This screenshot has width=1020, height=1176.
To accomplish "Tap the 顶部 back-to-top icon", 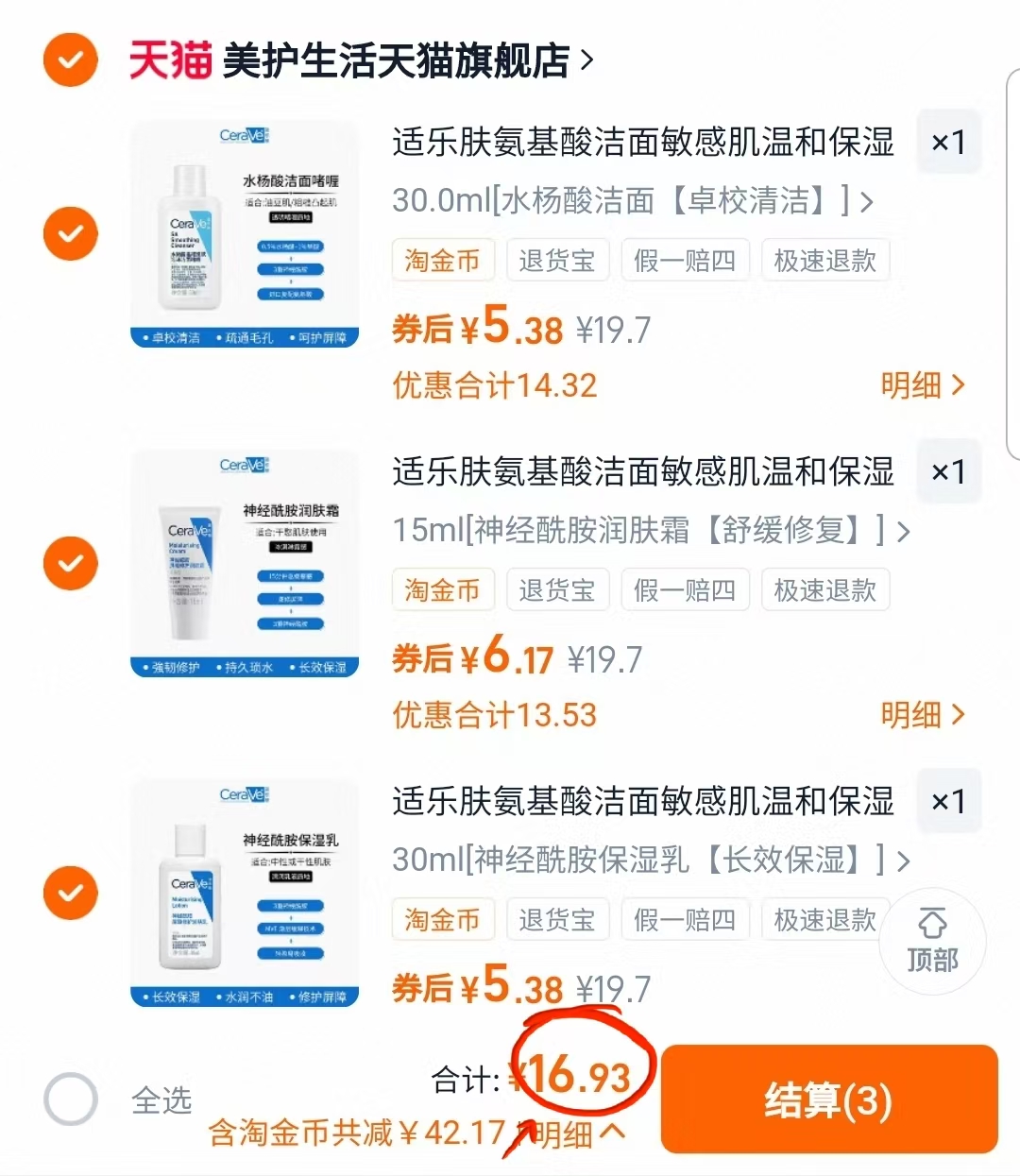I will click(932, 942).
